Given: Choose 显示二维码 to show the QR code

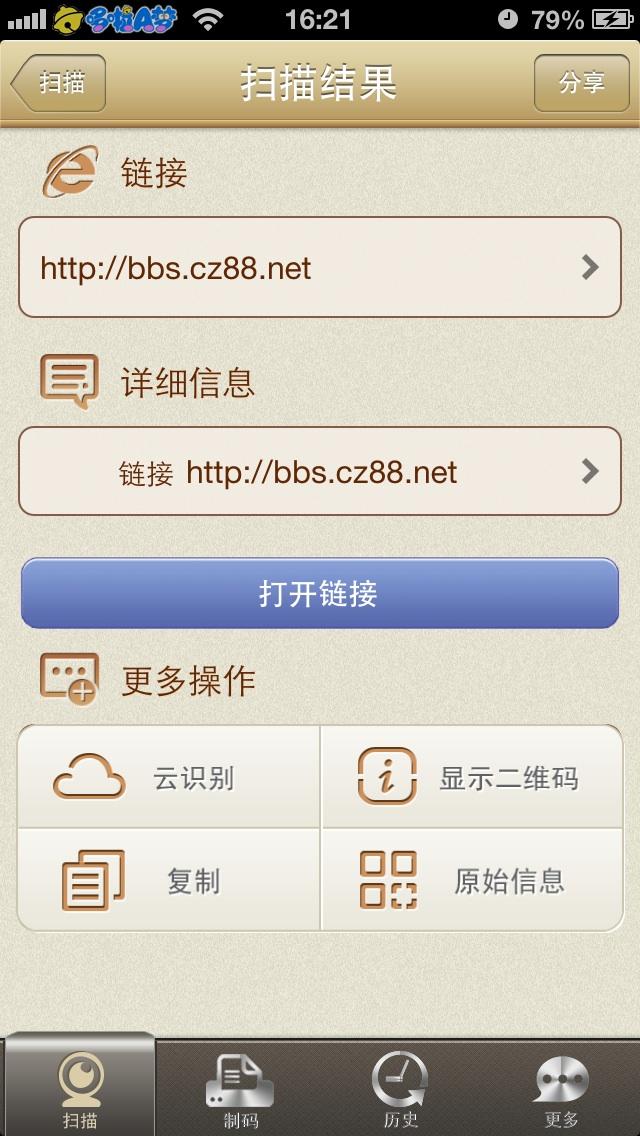Looking at the screenshot, I should tap(472, 777).
